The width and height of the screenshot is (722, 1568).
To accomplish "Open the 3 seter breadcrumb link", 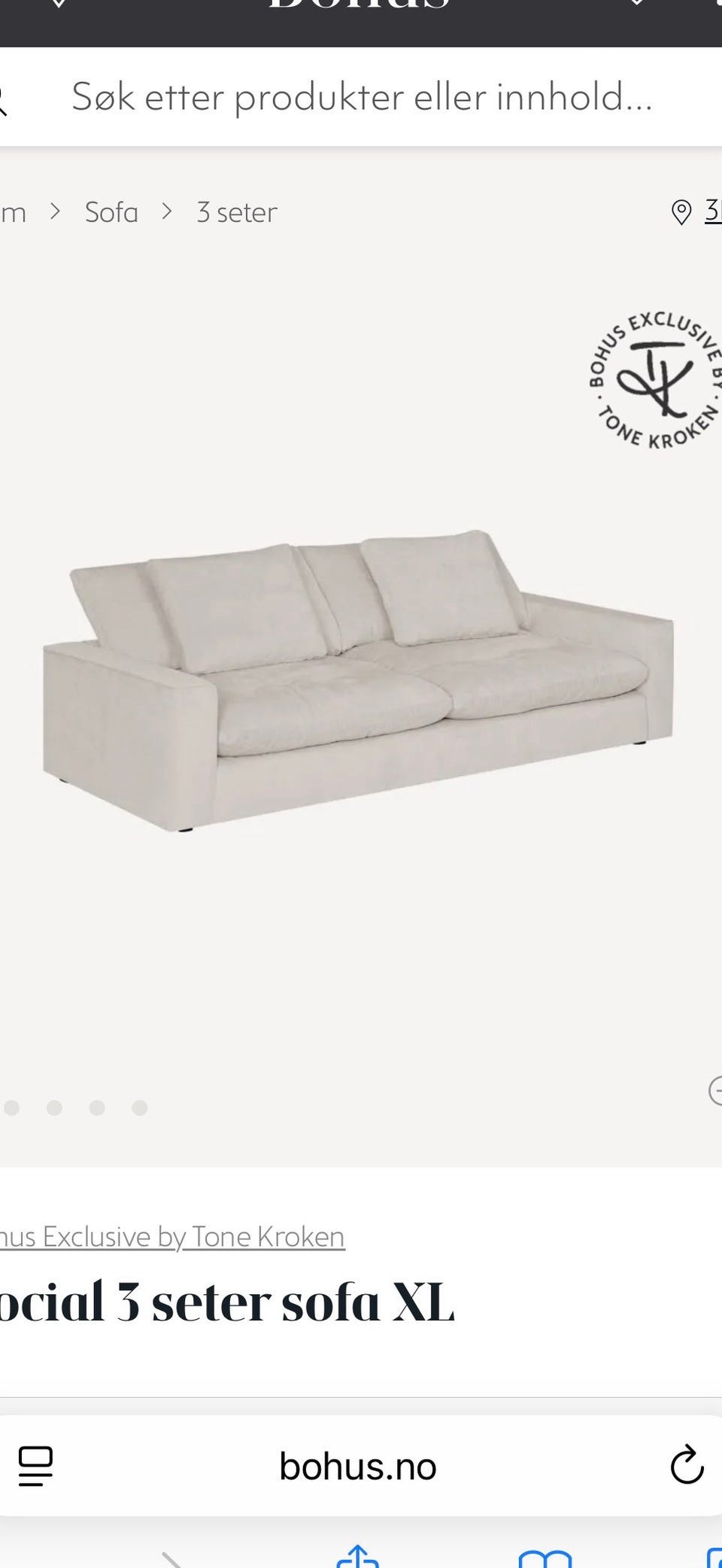I will click(x=237, y=213).
